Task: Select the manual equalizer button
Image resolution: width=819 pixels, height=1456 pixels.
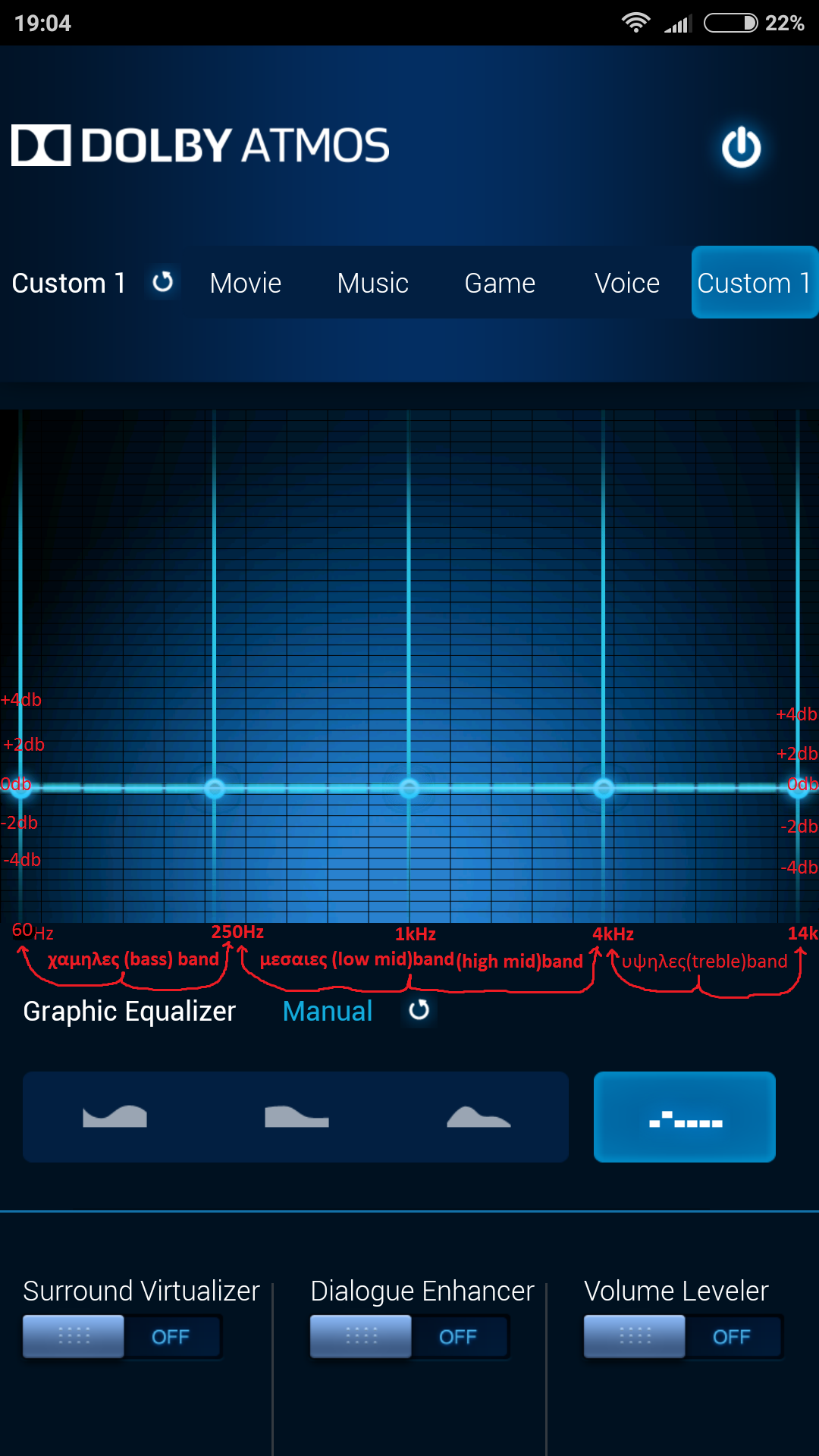Action: pyautogui.click(x=685, y=1116)
